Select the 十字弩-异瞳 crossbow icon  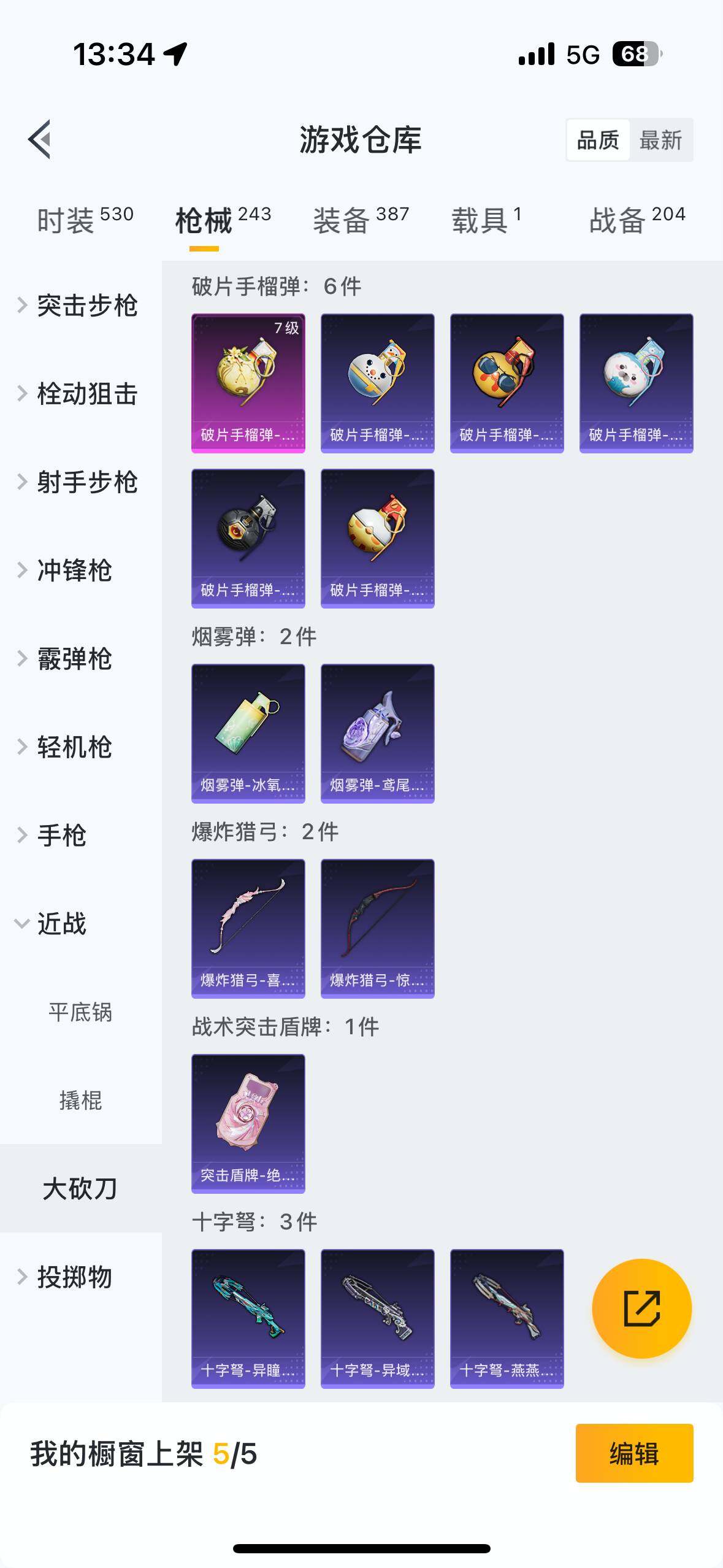[x=248, y=1318]
